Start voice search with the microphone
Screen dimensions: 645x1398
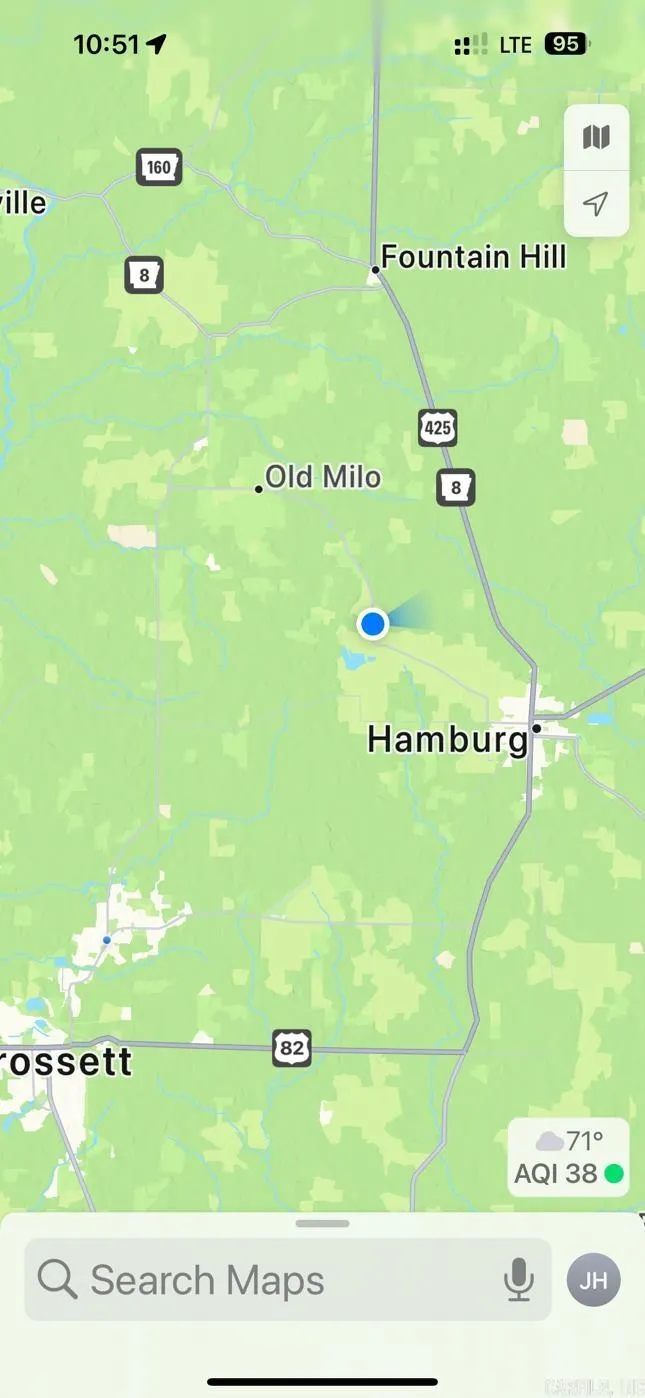[x=518, y=1280]
